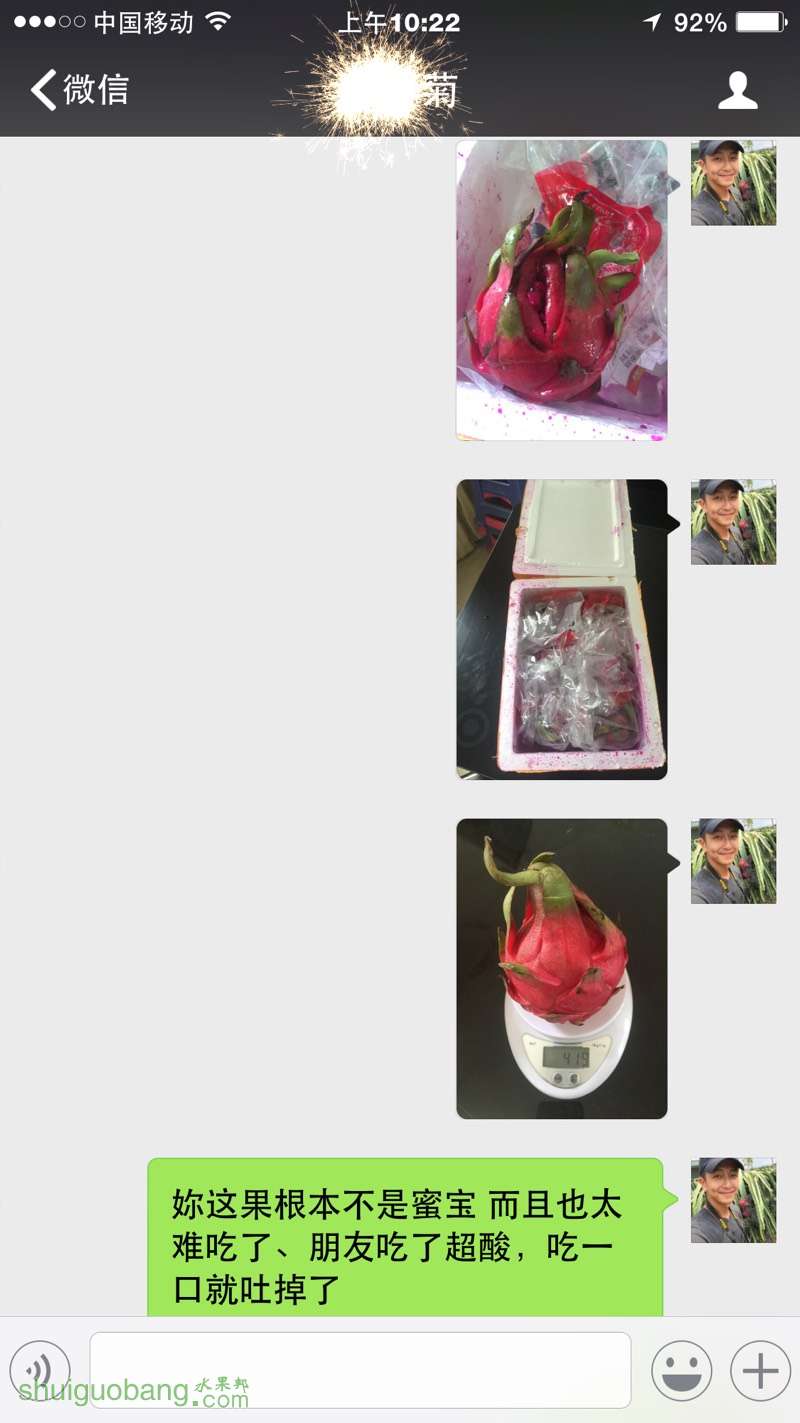
Task: View the foam box photo
Action: pyautogui.click(x=561, y=629)
